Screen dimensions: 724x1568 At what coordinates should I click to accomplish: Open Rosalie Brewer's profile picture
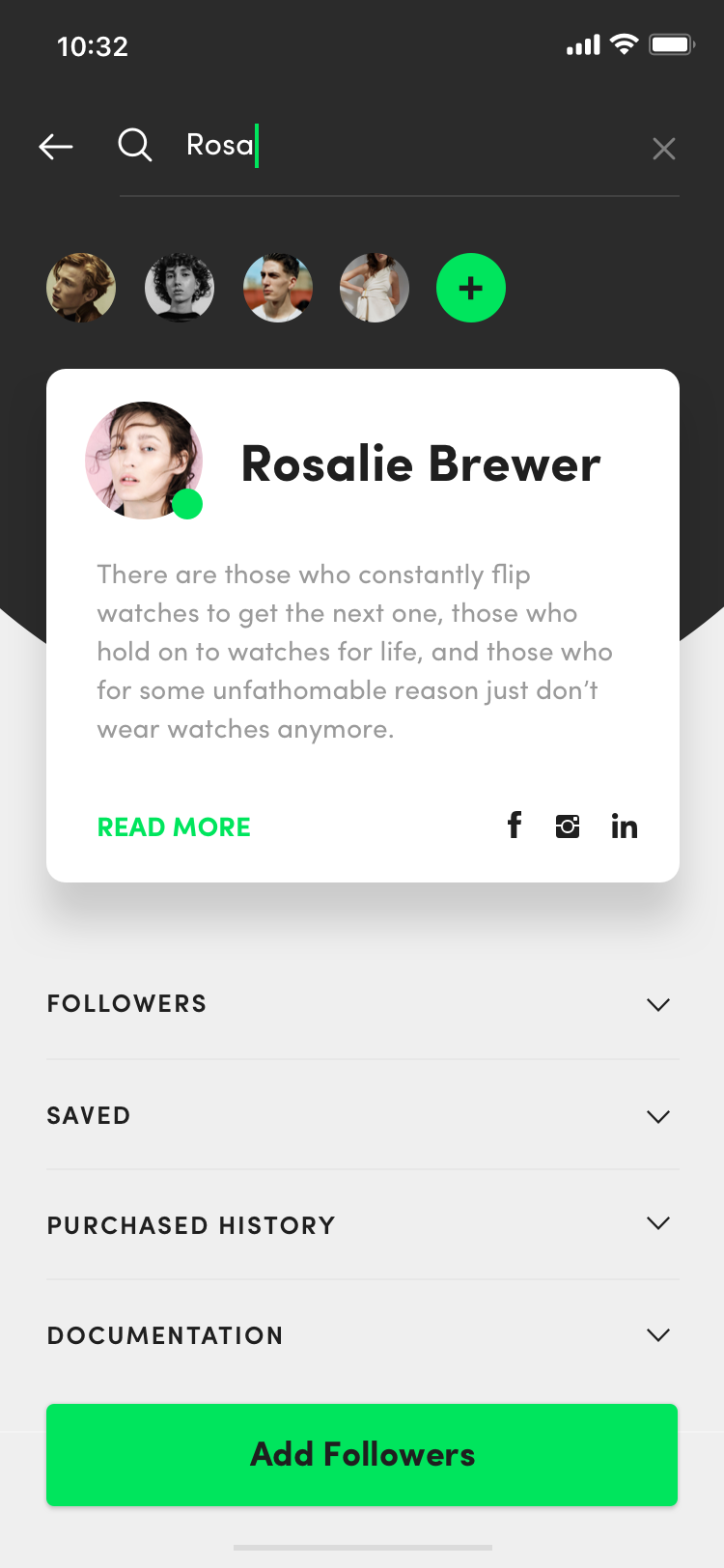144,461
